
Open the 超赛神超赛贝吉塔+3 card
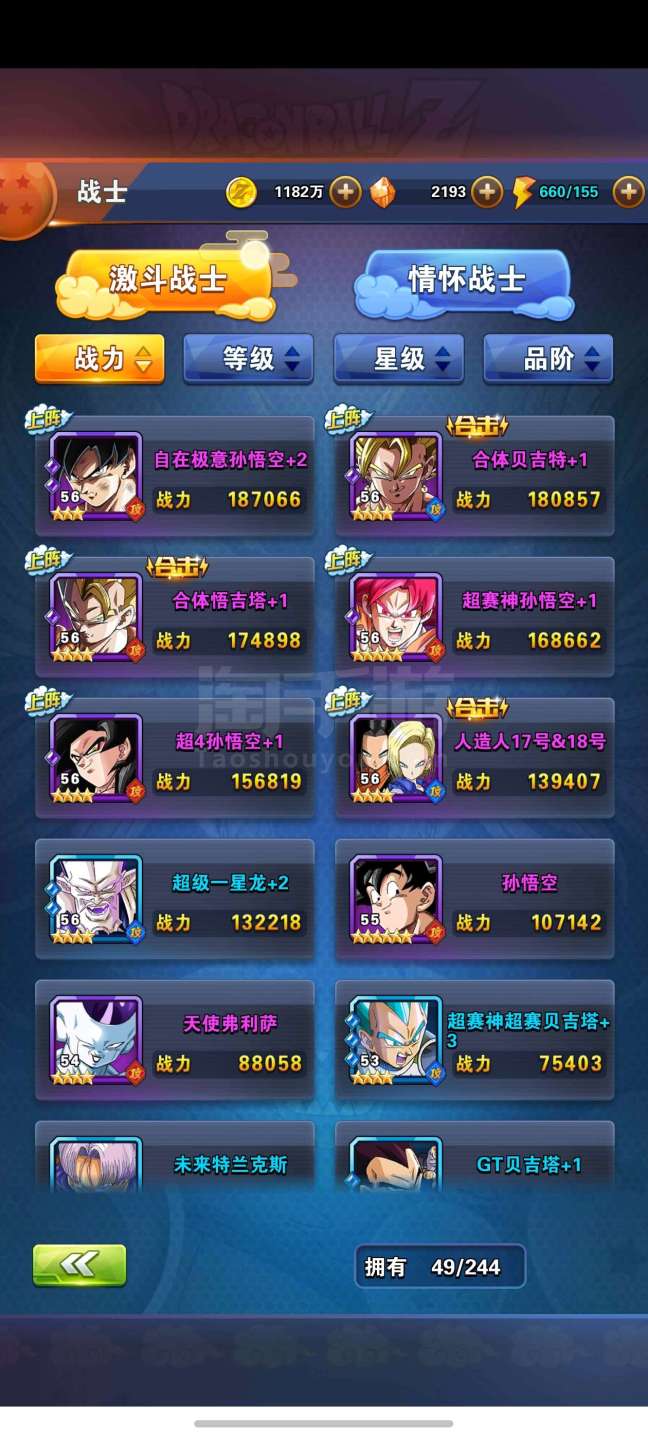click(475, 1041)
